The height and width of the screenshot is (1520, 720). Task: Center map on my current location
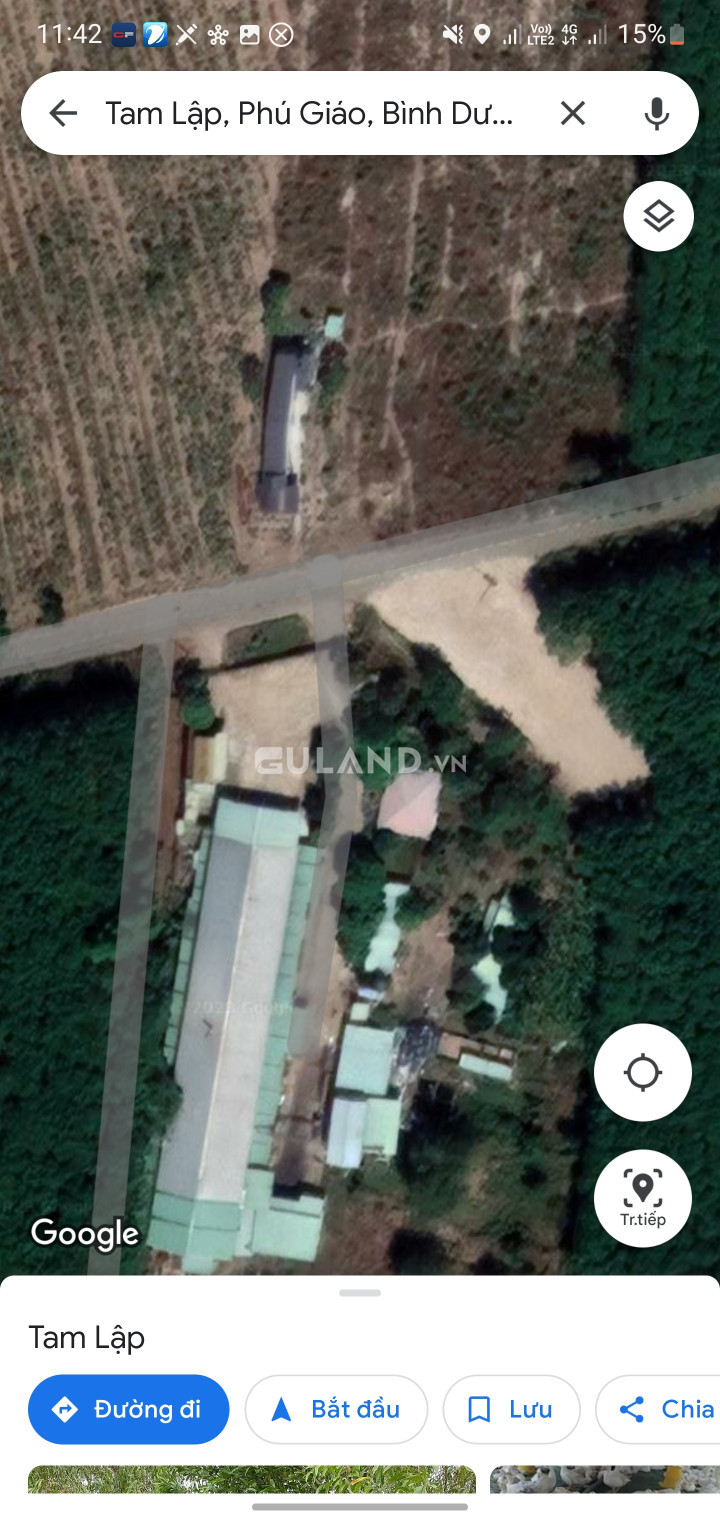pyautogui.click(x=643, y=1073)
